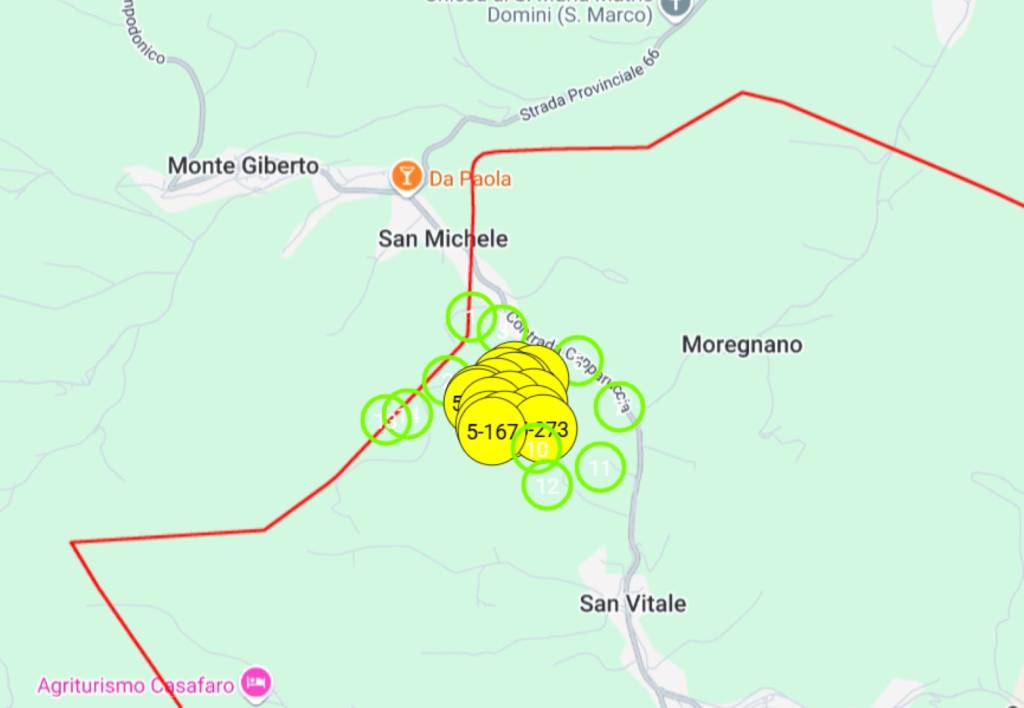Open the Da Paola bar marker
The image size is (1024, 708).
(x=405, y=177)
